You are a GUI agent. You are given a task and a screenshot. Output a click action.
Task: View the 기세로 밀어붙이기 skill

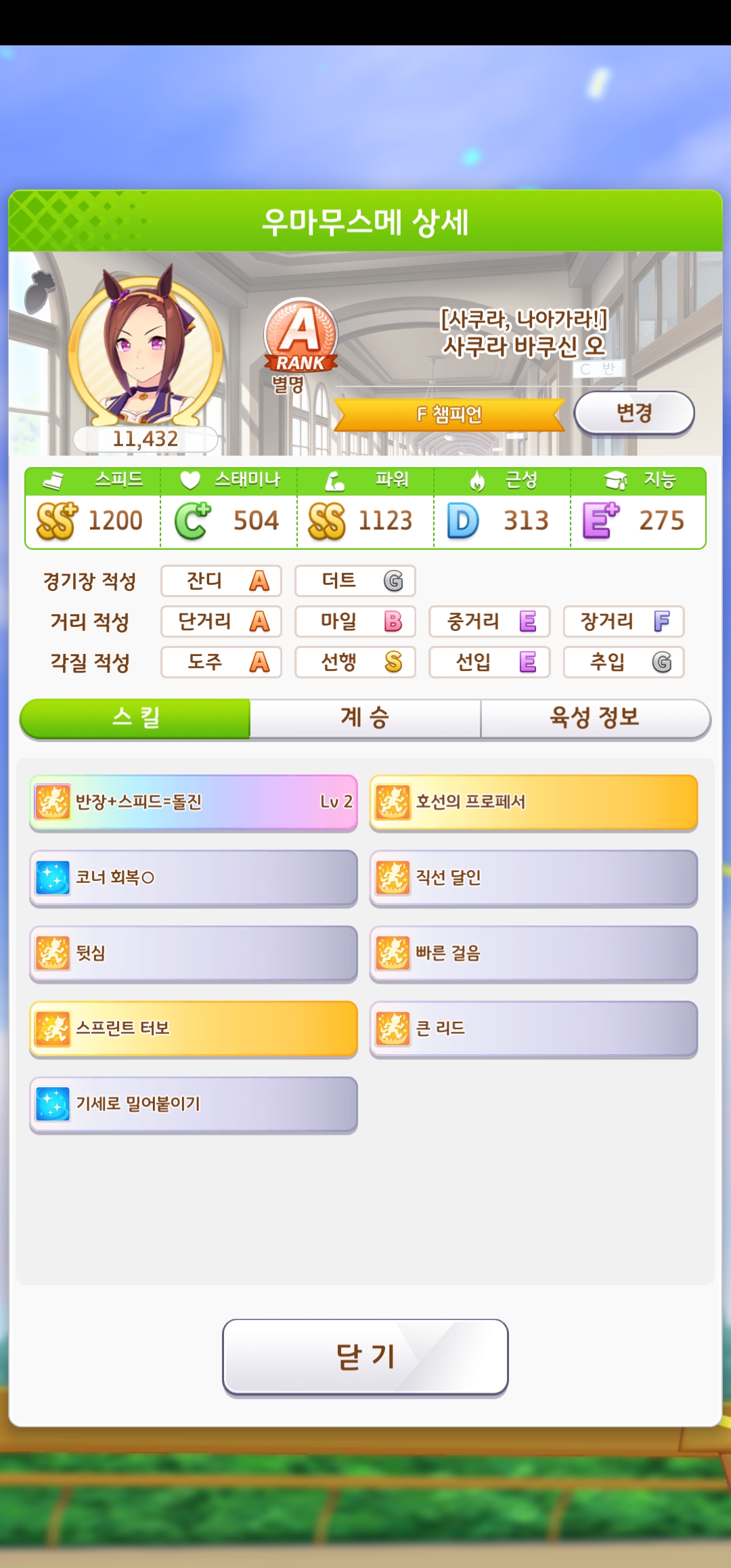(x=193, y=1104)
